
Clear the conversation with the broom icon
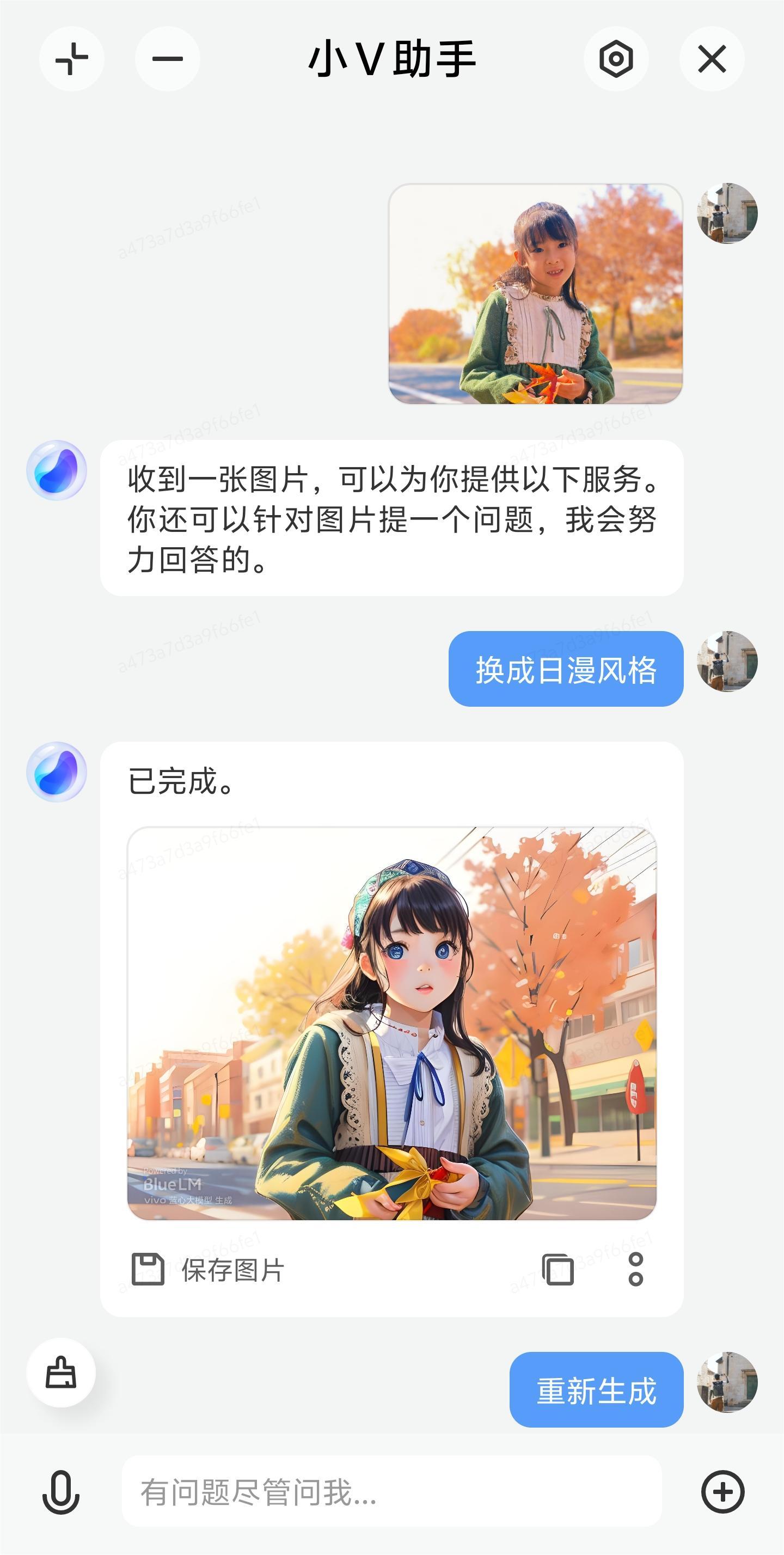pyautogui.click(x=61, y=1373)
